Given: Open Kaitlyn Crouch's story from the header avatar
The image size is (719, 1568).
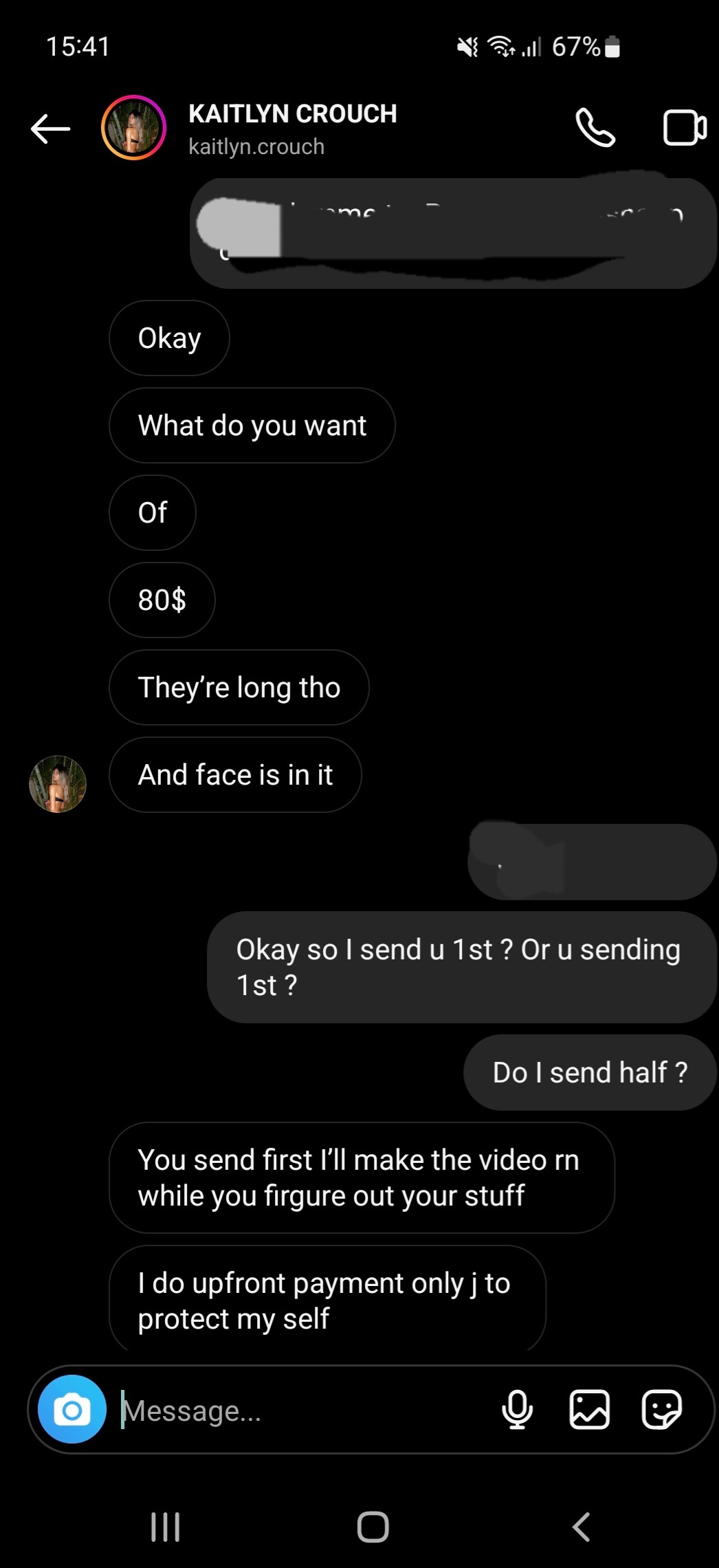Looking at the screenshot, I should coord(133,128).
